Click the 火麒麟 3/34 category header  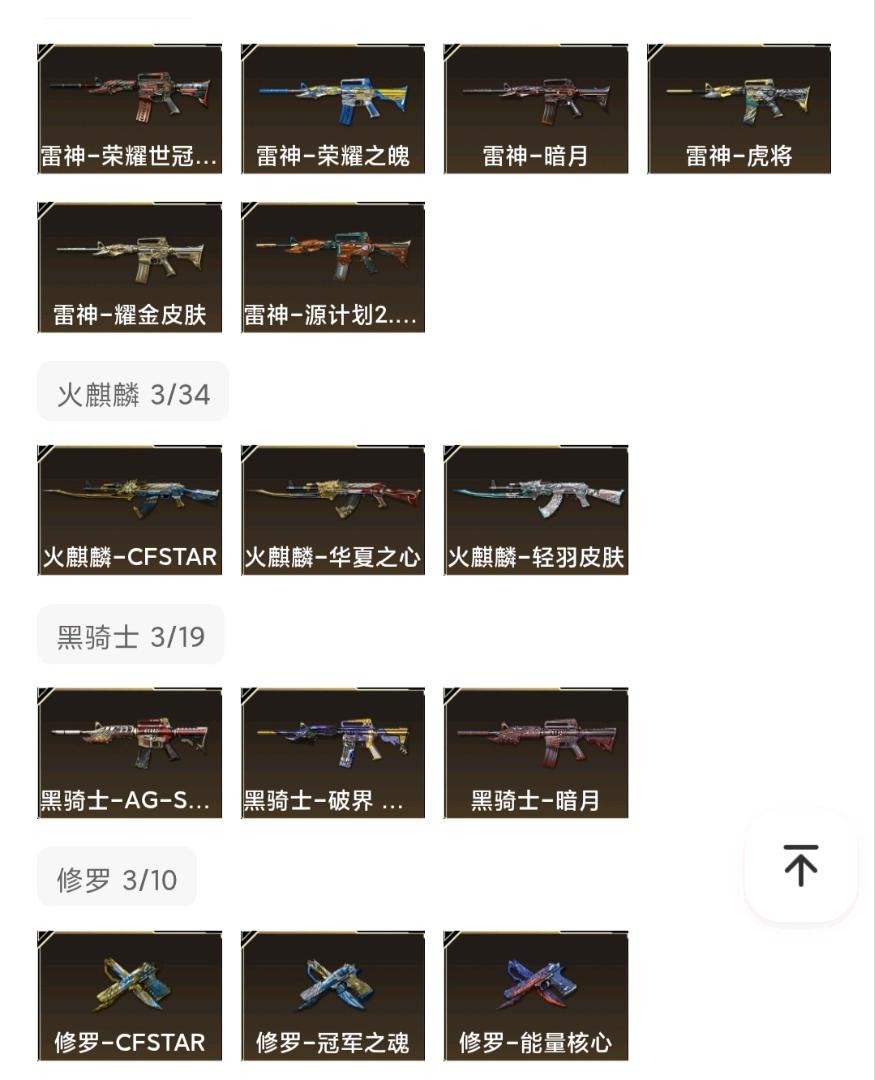tap(130, 392)
